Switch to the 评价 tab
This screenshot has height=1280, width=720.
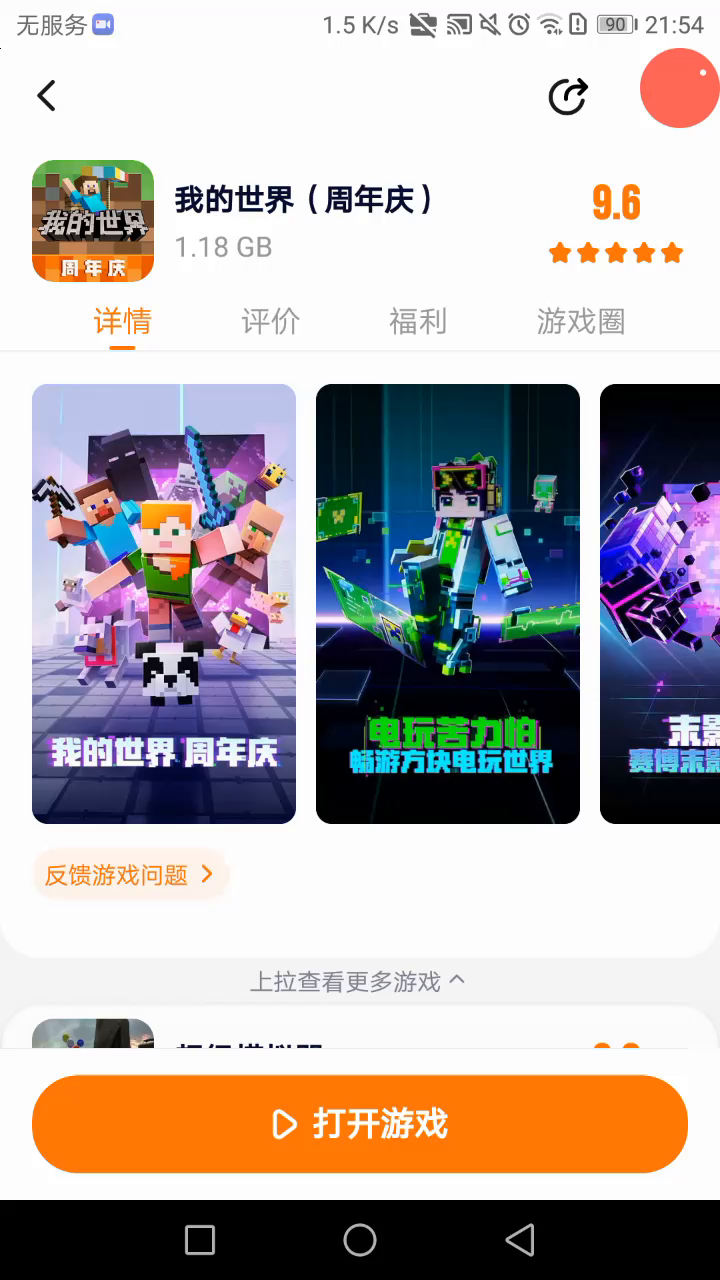coord(270,321)
